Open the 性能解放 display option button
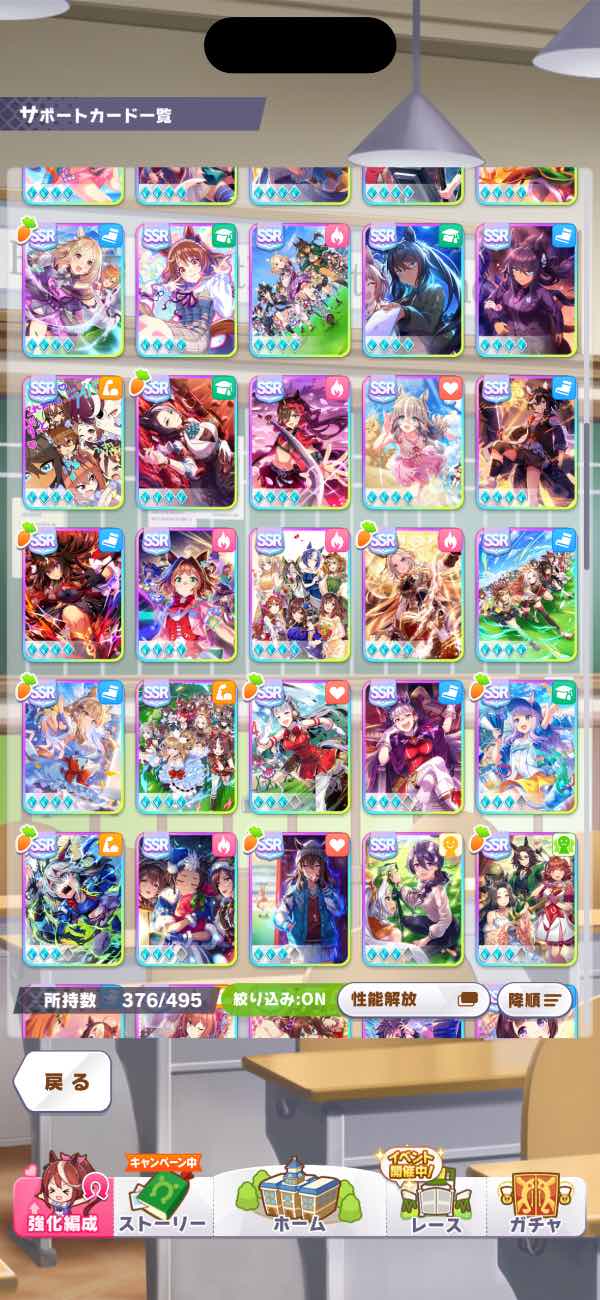This screenshot has width=600, height=1300. point(413,998)
